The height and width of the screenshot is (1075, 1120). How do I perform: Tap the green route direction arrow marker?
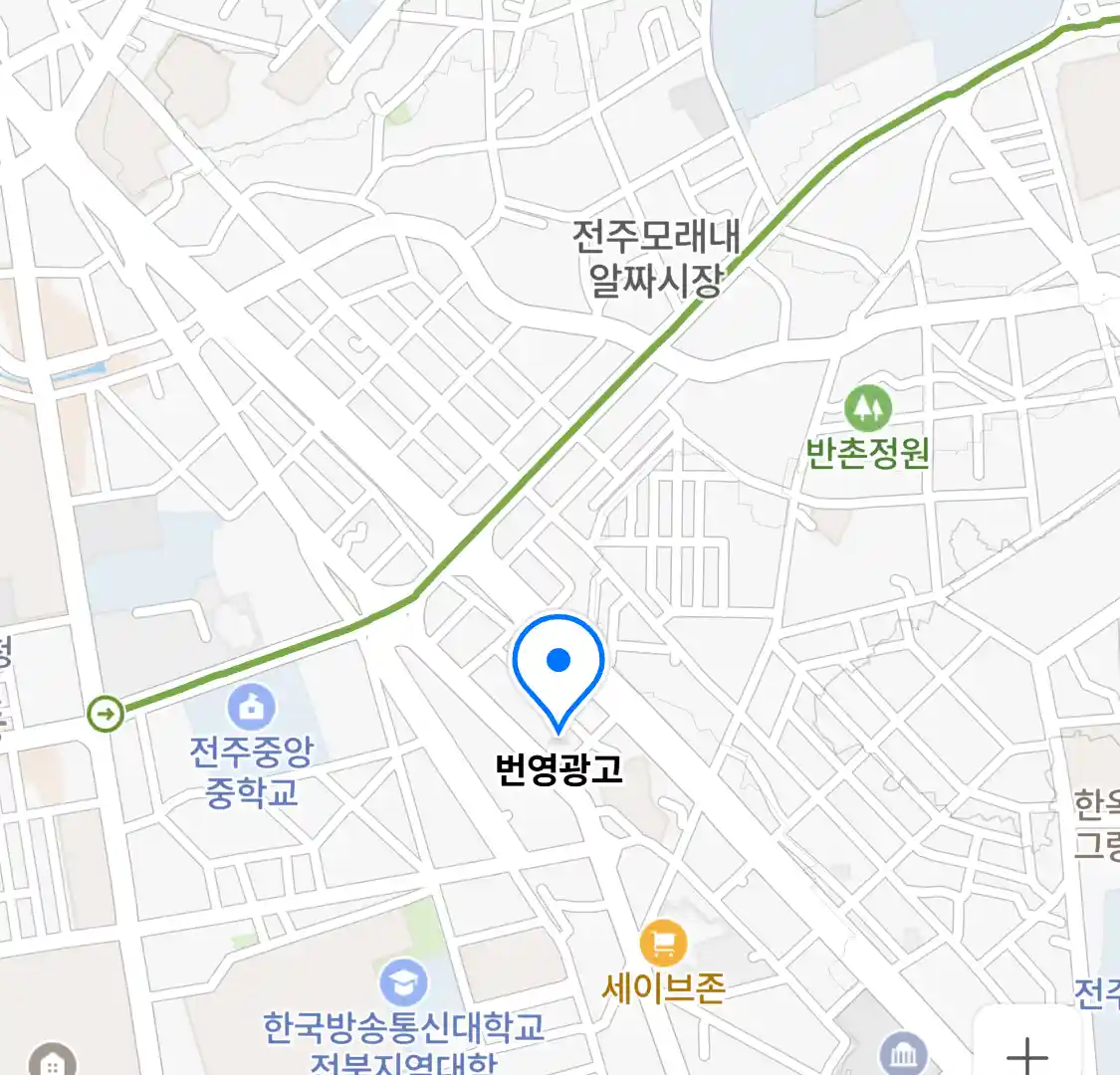click(x=106, y=713)
